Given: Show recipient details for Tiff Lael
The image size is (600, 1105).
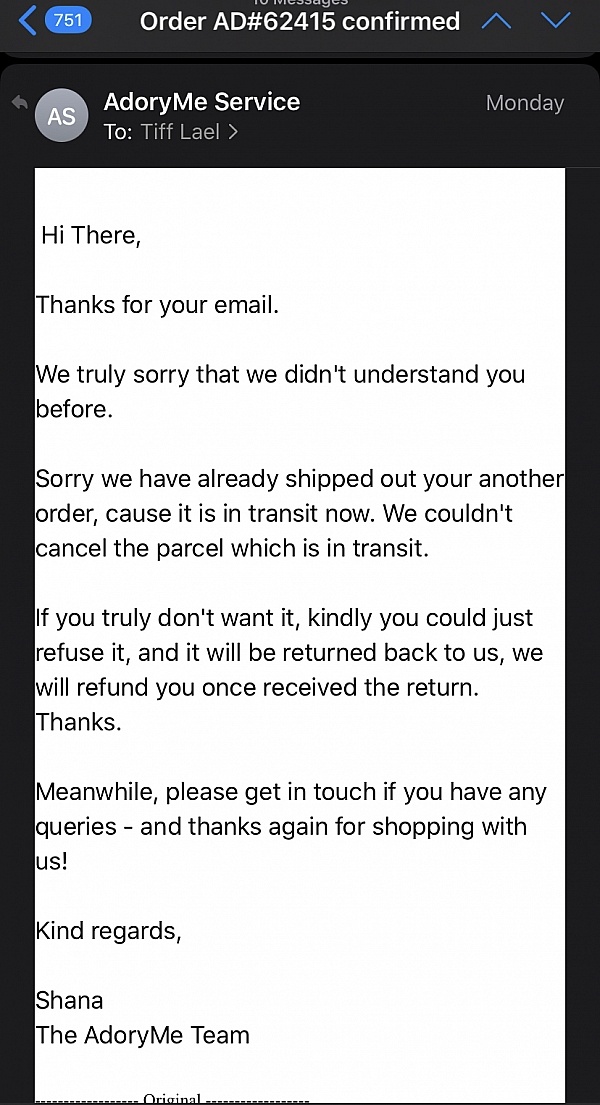Looking at the screenshot, I should (x=189, y=132).
